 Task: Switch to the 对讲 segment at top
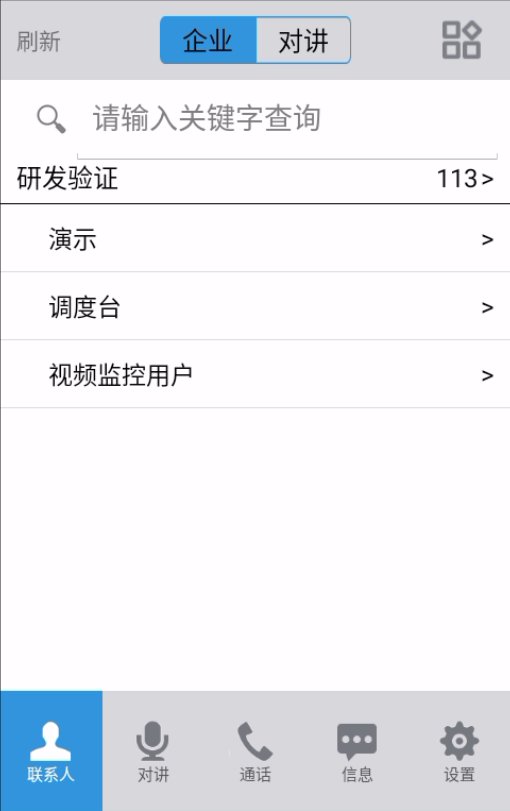(303, 40)
